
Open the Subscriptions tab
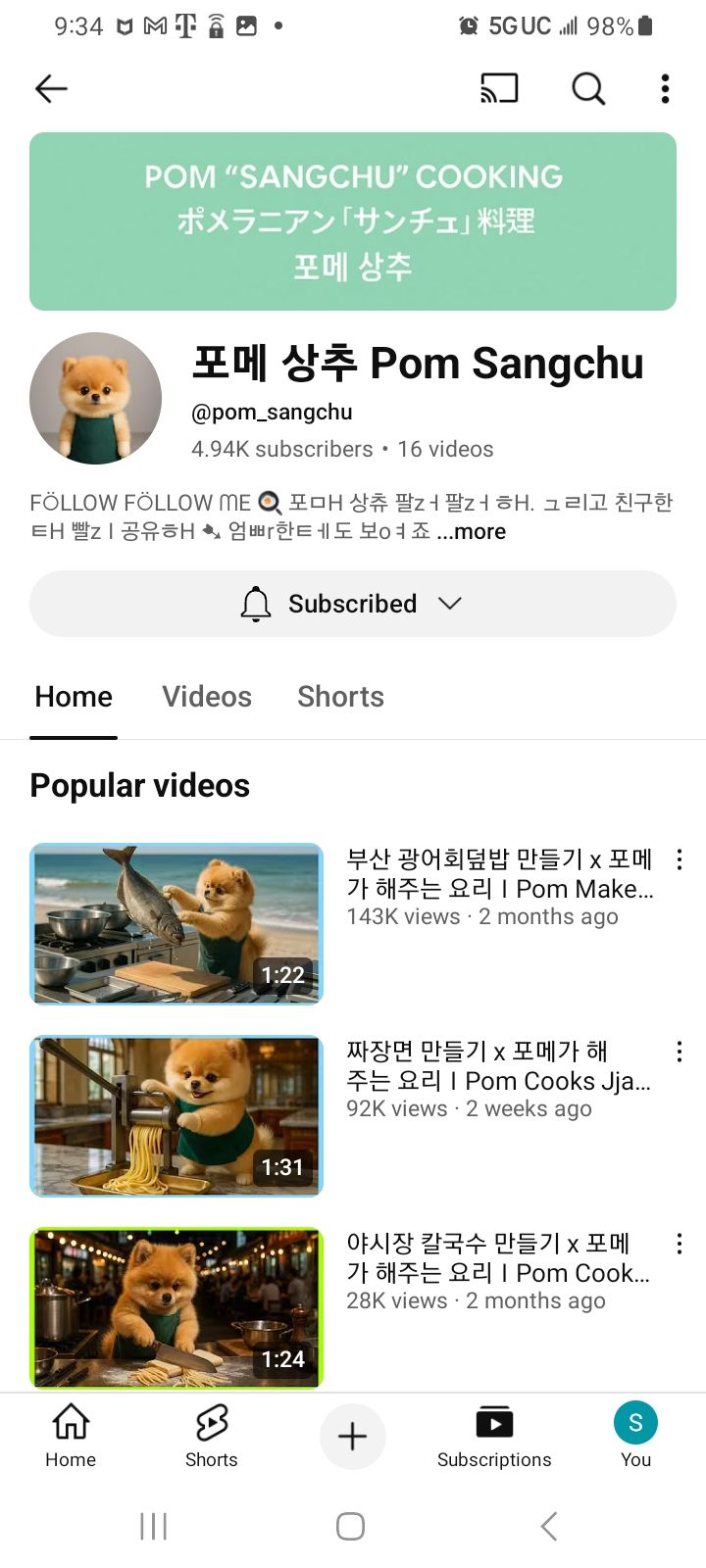coord(494,1436)
